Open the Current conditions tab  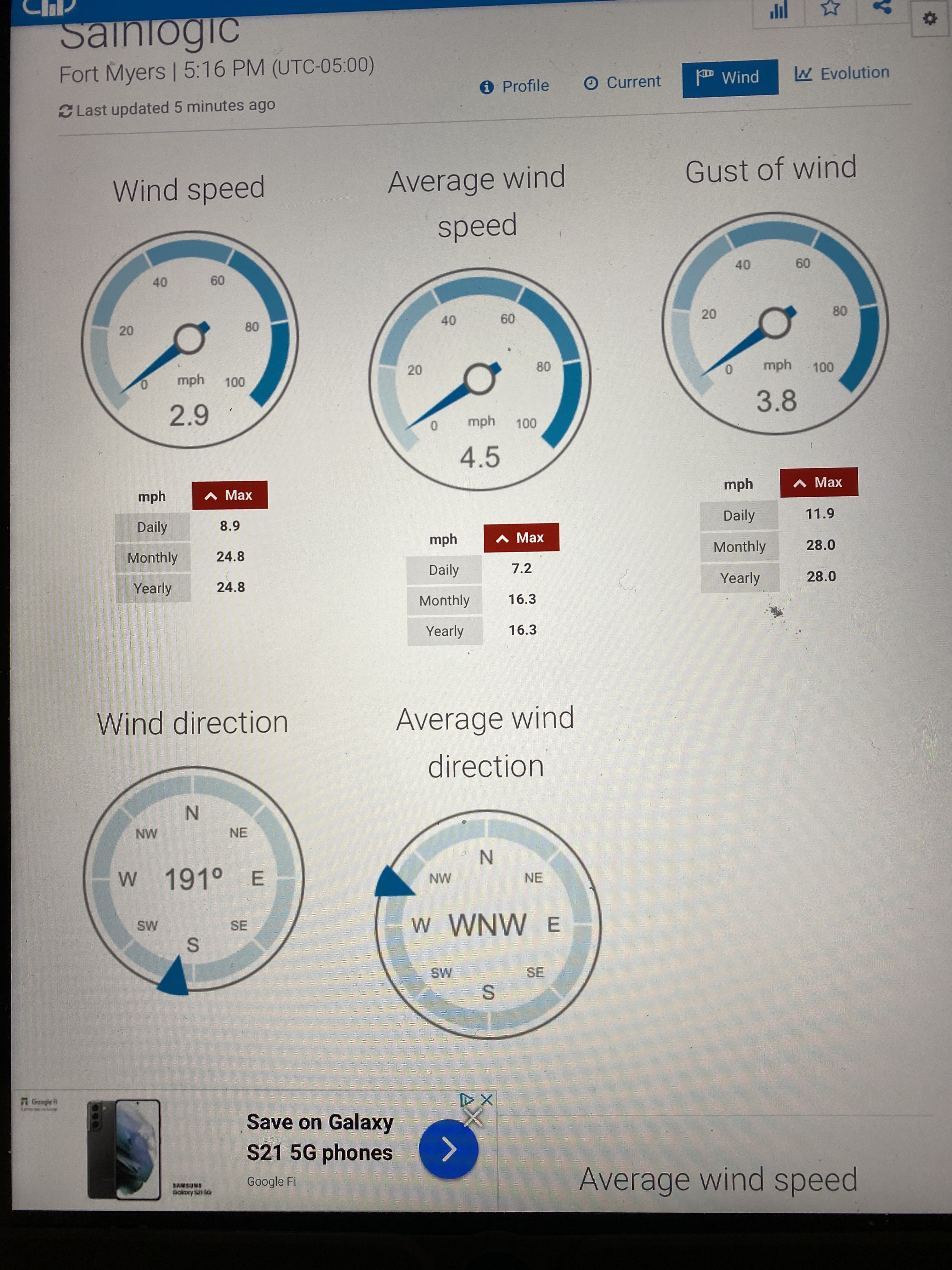pyautogui.click(x=622, y=82)
